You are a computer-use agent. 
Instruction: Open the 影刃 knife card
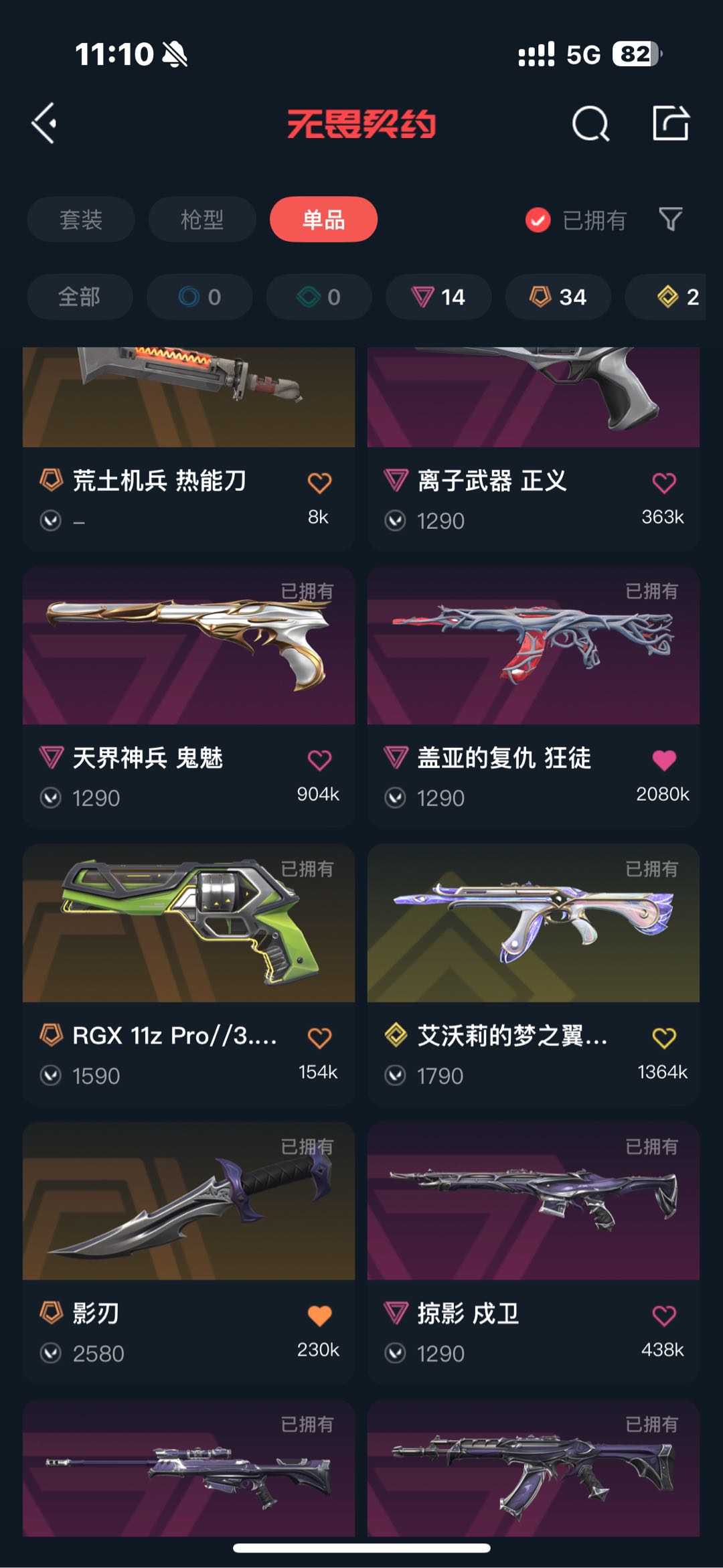pos(189,1202)
